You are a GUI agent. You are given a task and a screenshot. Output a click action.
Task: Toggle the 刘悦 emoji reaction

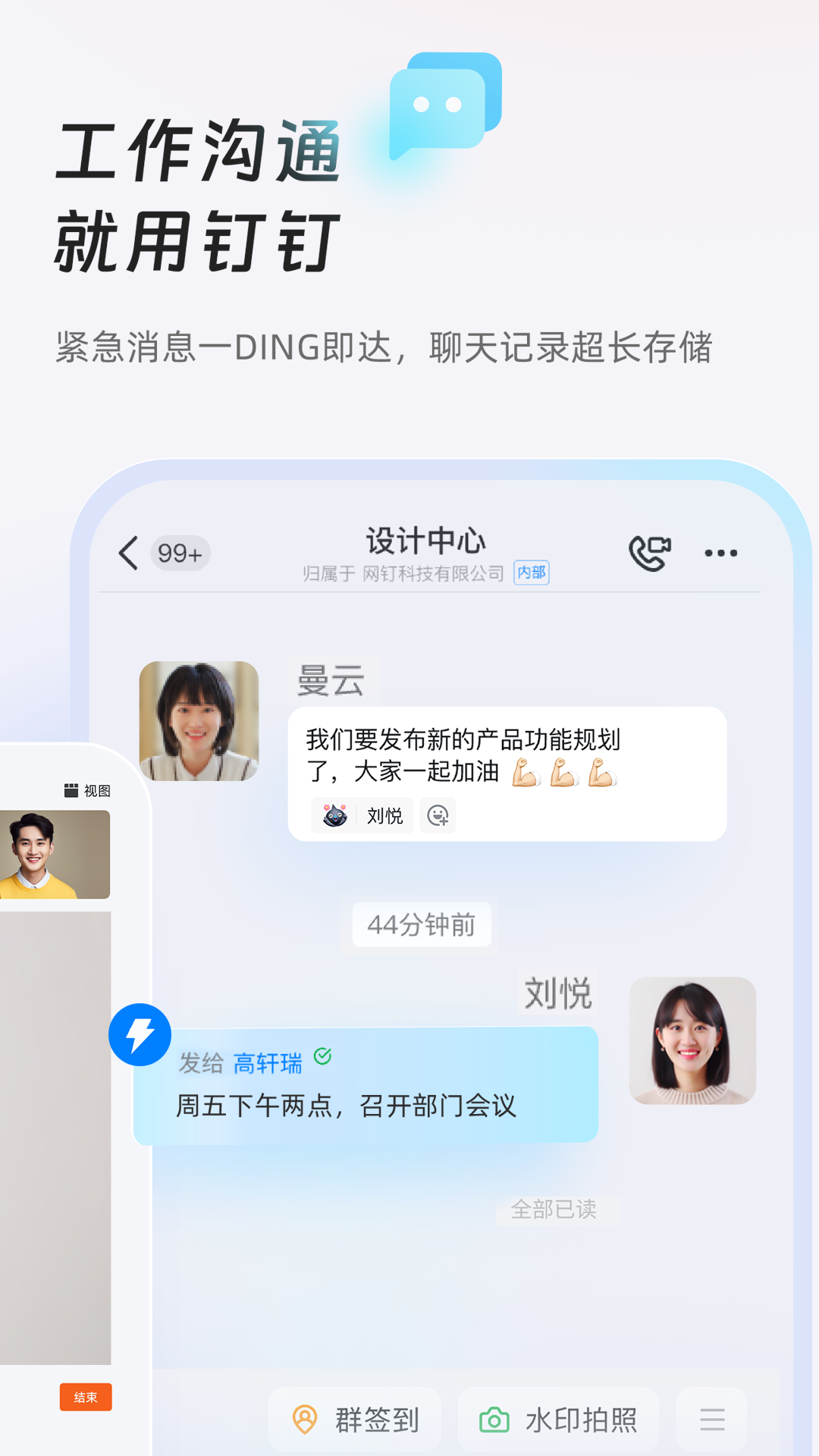coord(362,815)
